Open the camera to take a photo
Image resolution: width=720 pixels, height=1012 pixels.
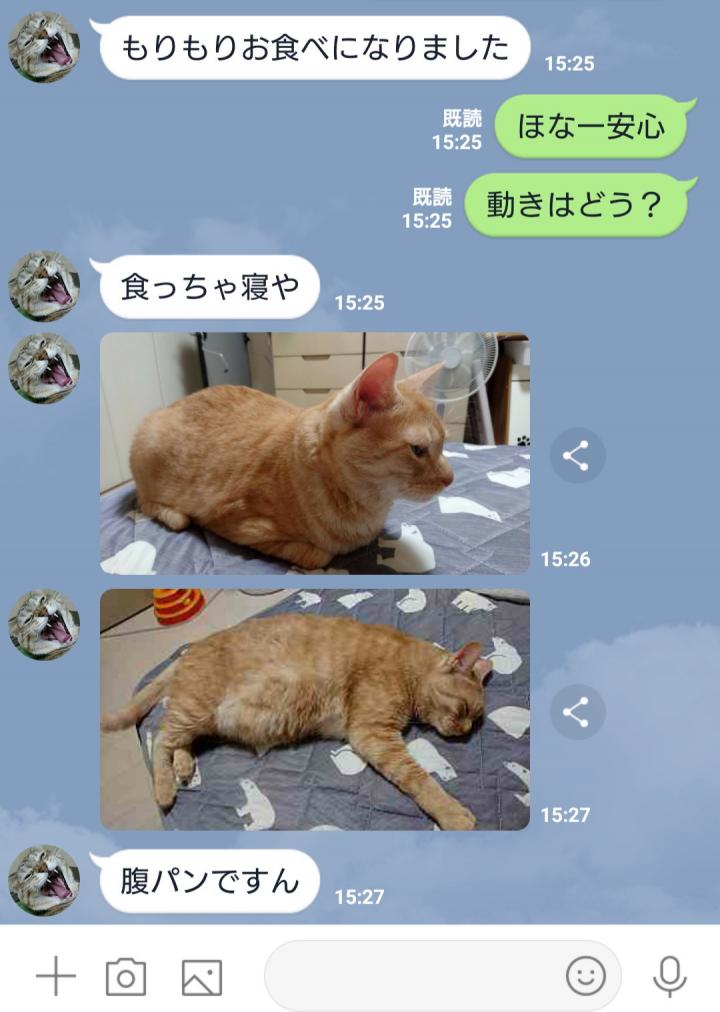[126, 976]
